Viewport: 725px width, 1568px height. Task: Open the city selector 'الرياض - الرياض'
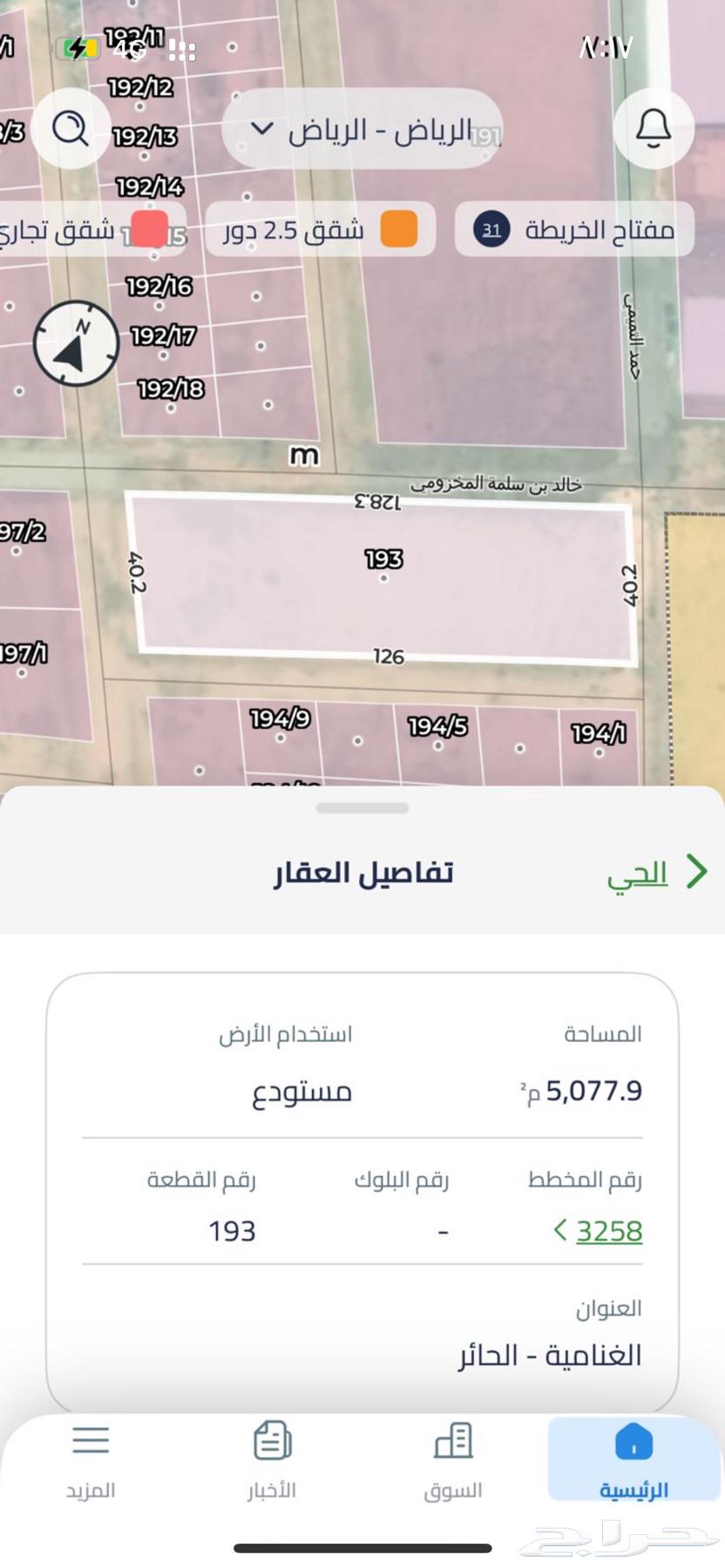pos(362,129)
